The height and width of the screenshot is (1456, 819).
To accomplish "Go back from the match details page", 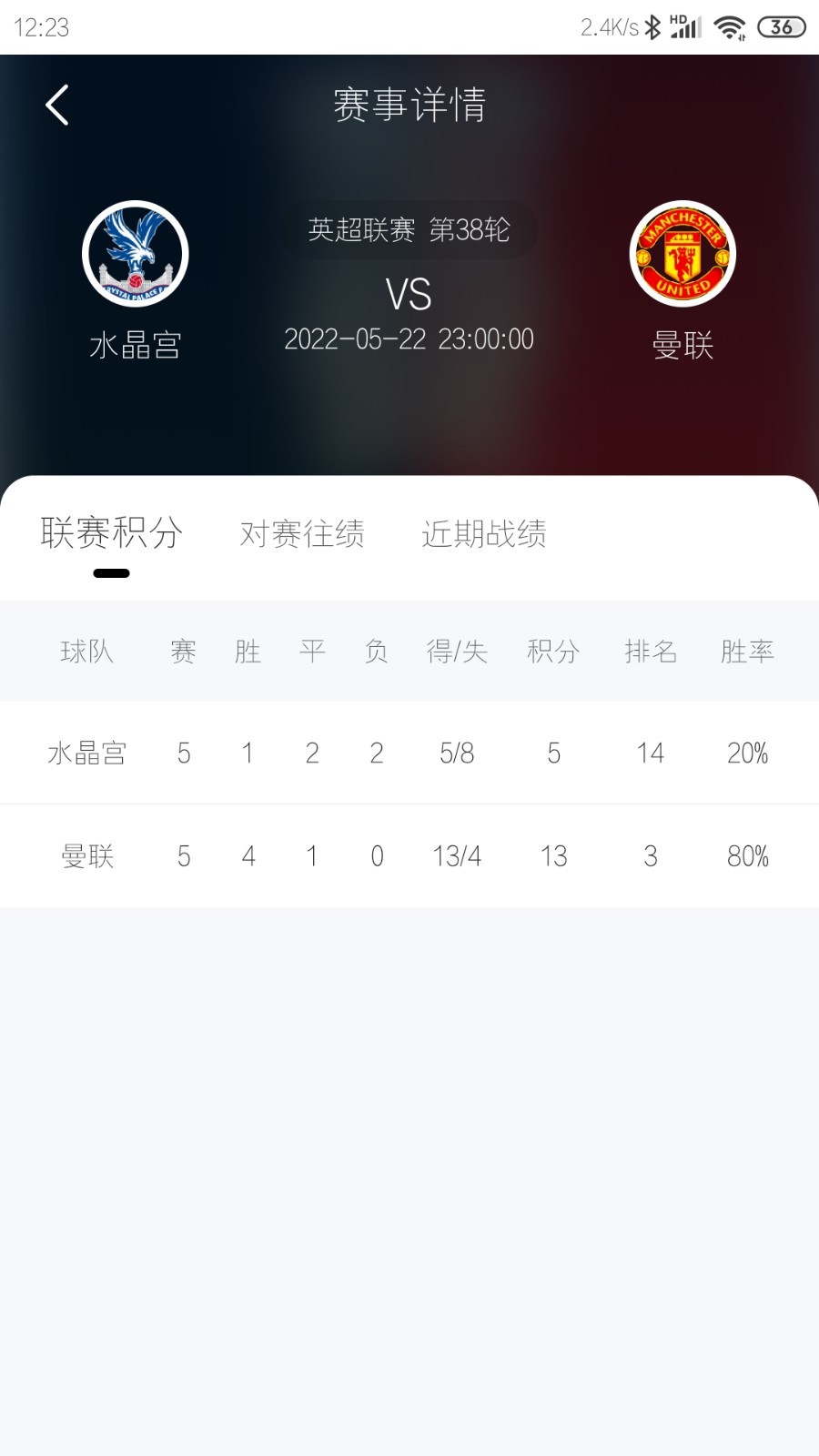I will click(x=57, y=106).
